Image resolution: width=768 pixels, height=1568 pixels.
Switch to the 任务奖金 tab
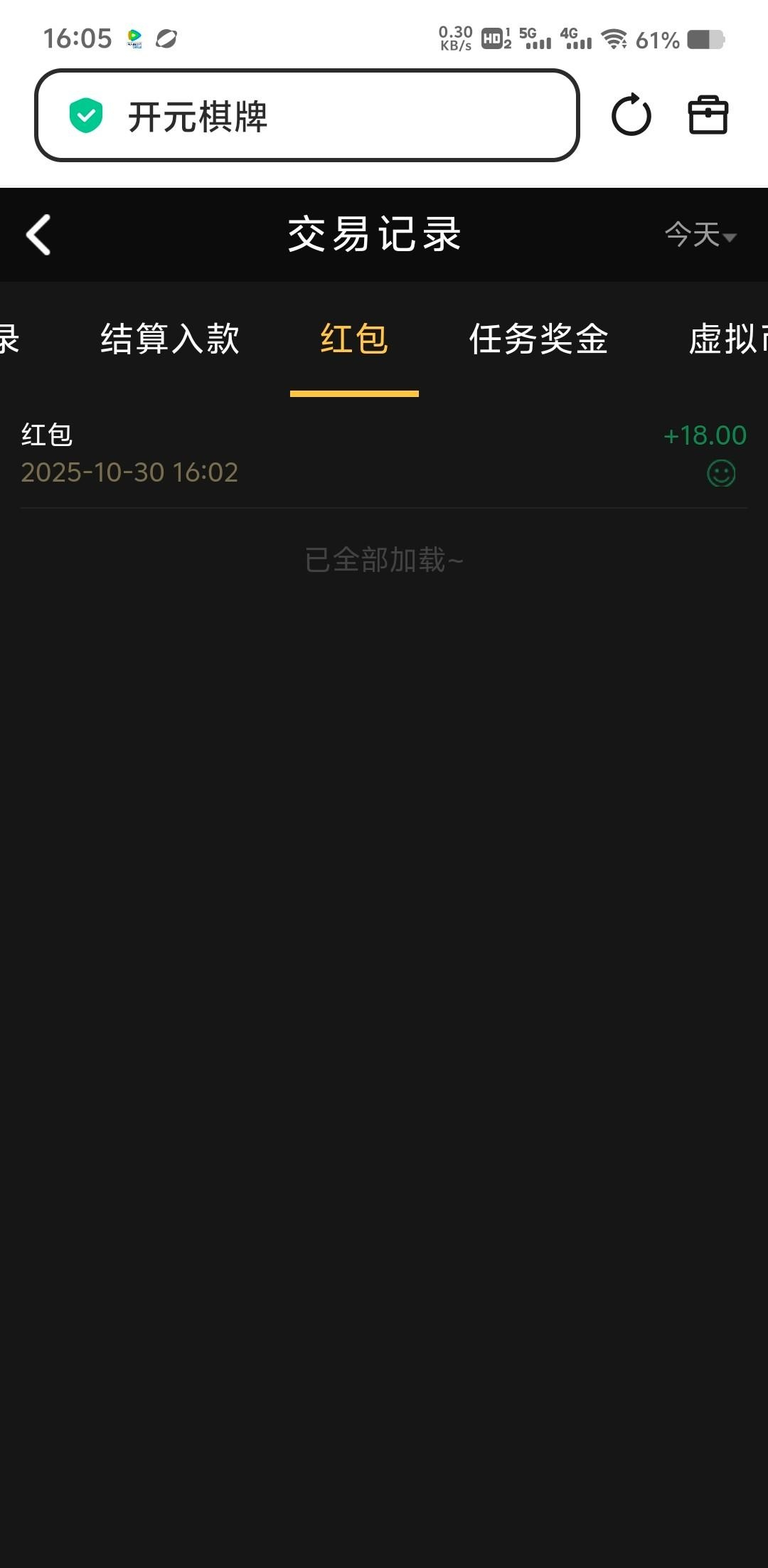pos(538,339)
